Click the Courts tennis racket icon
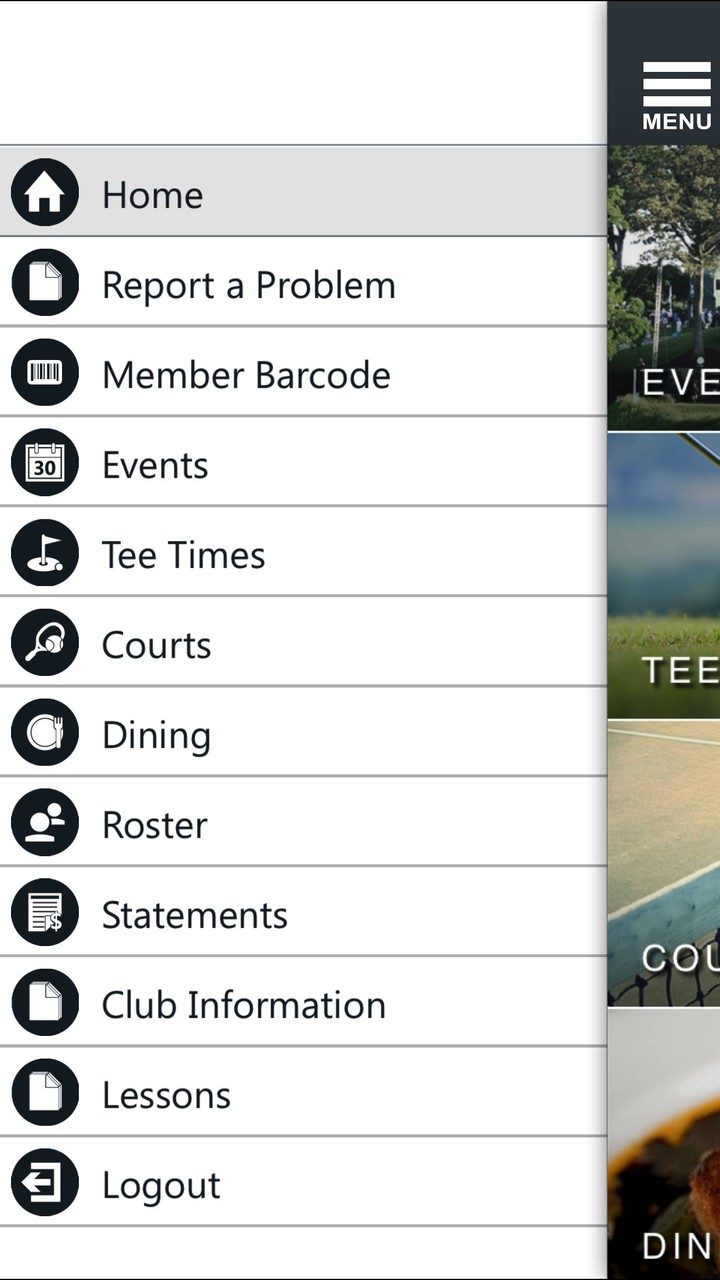Image resolution: width=720 pixels, height=1280 pixels. pos(44,643)
